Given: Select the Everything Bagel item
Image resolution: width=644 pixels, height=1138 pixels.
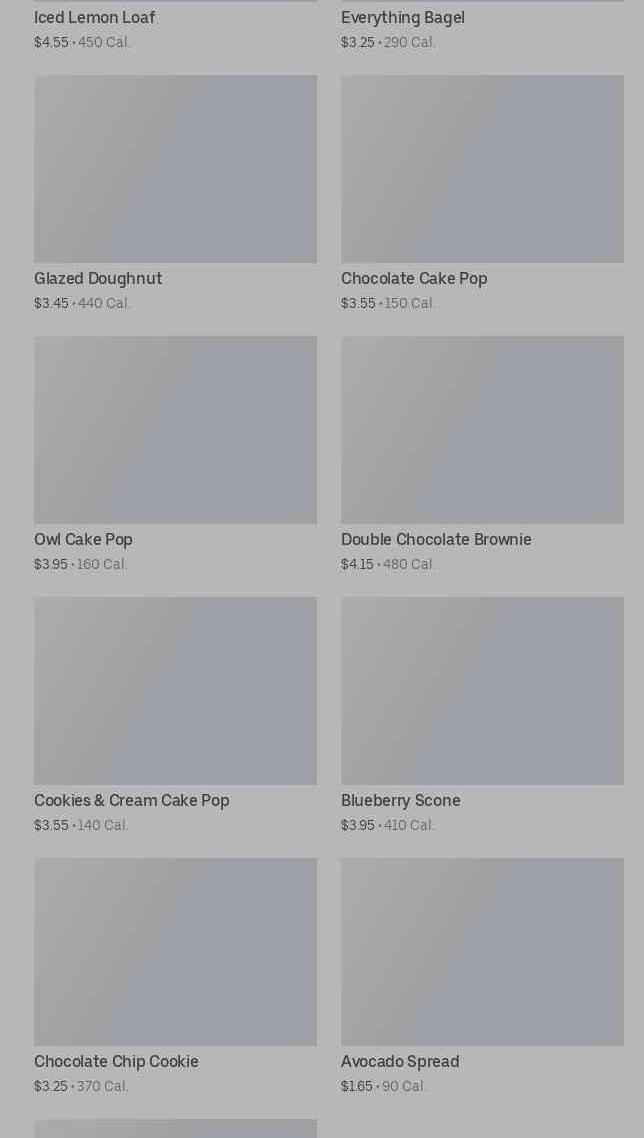Looking at the screenshot, I should coord(403,18).
